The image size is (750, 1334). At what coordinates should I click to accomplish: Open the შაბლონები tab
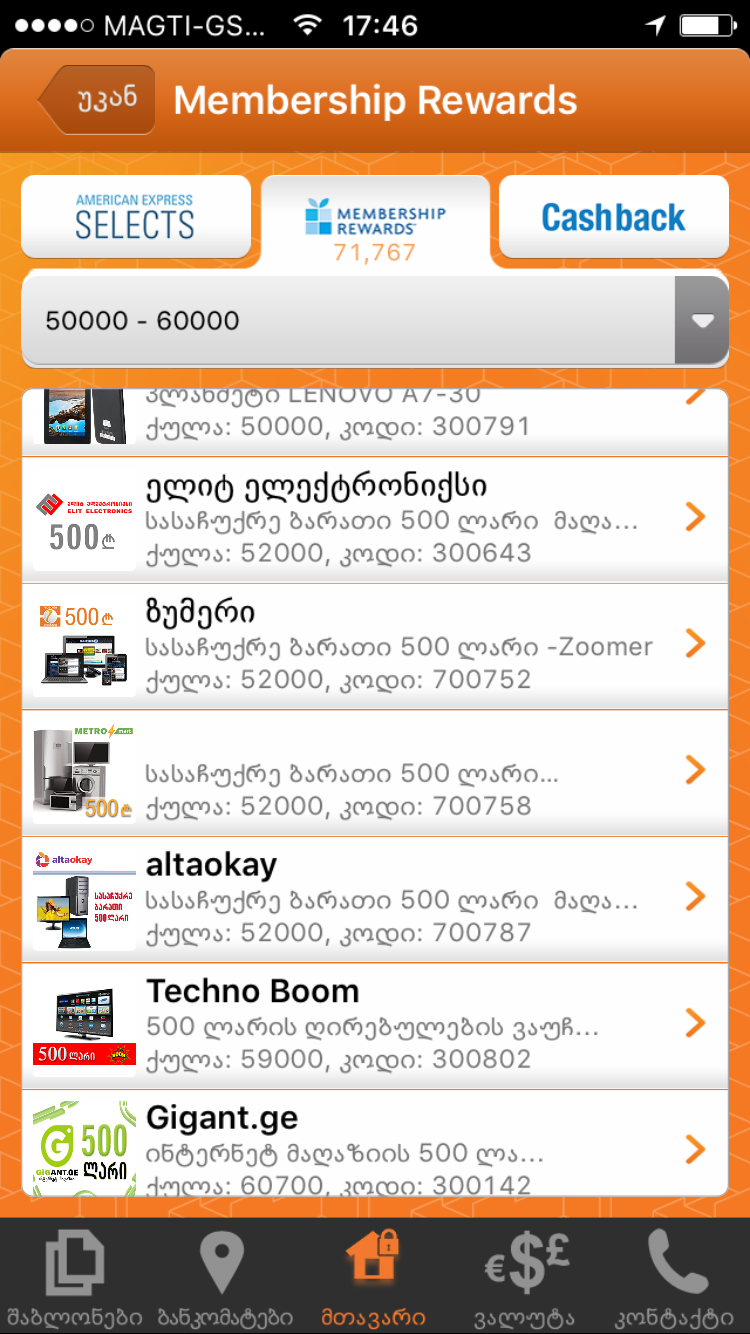pos(75,1277)
